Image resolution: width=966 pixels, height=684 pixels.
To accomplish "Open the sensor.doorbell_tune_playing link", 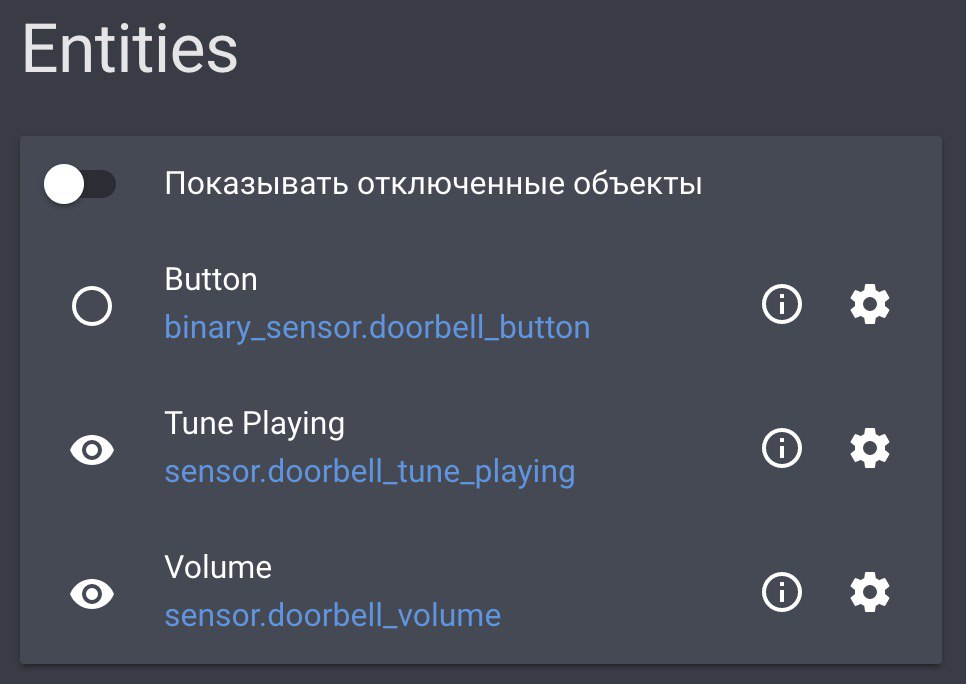I will point(369,471).
